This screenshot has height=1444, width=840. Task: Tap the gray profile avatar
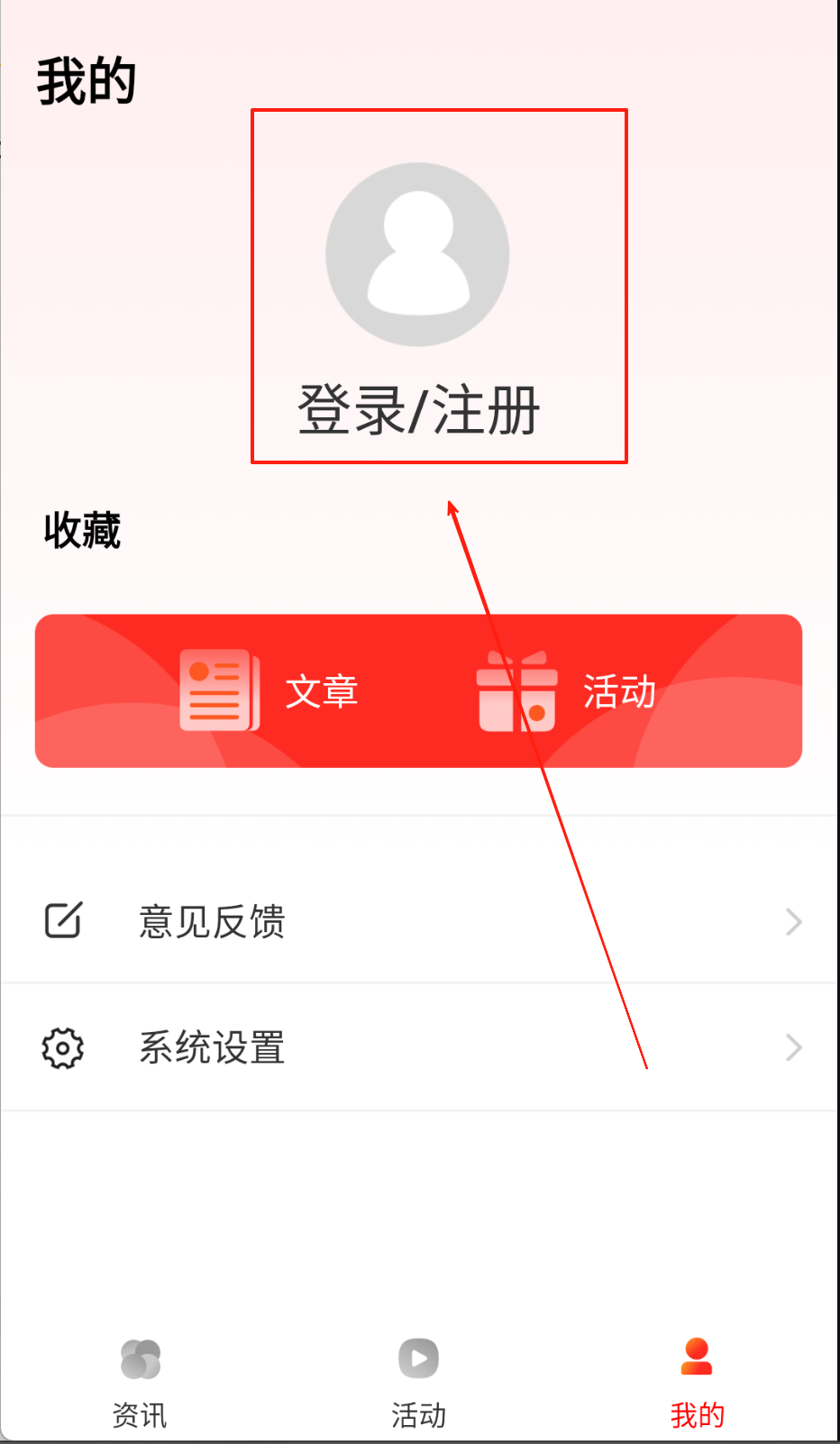(x=417, y=254)
